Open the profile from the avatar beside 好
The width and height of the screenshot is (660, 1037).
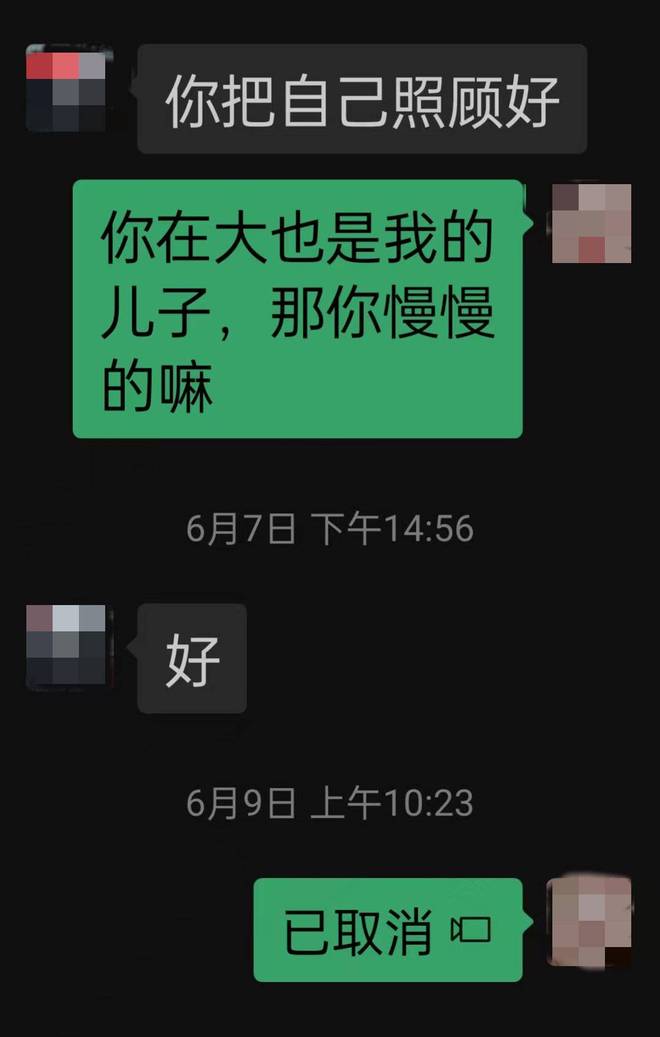pyautogui.click(x=66, y=646)
